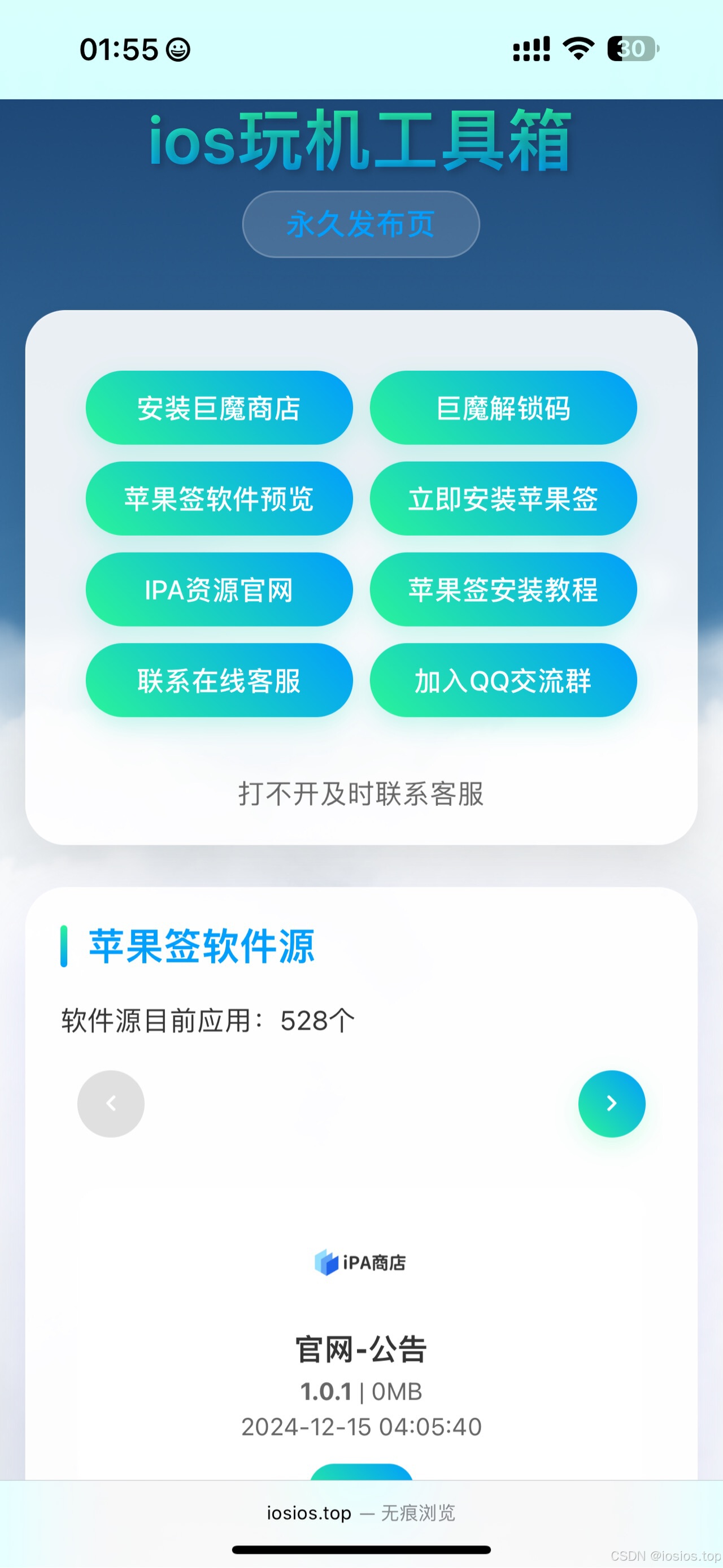
Task: Tap 立即安装苹果签
Action: (503, 498)
